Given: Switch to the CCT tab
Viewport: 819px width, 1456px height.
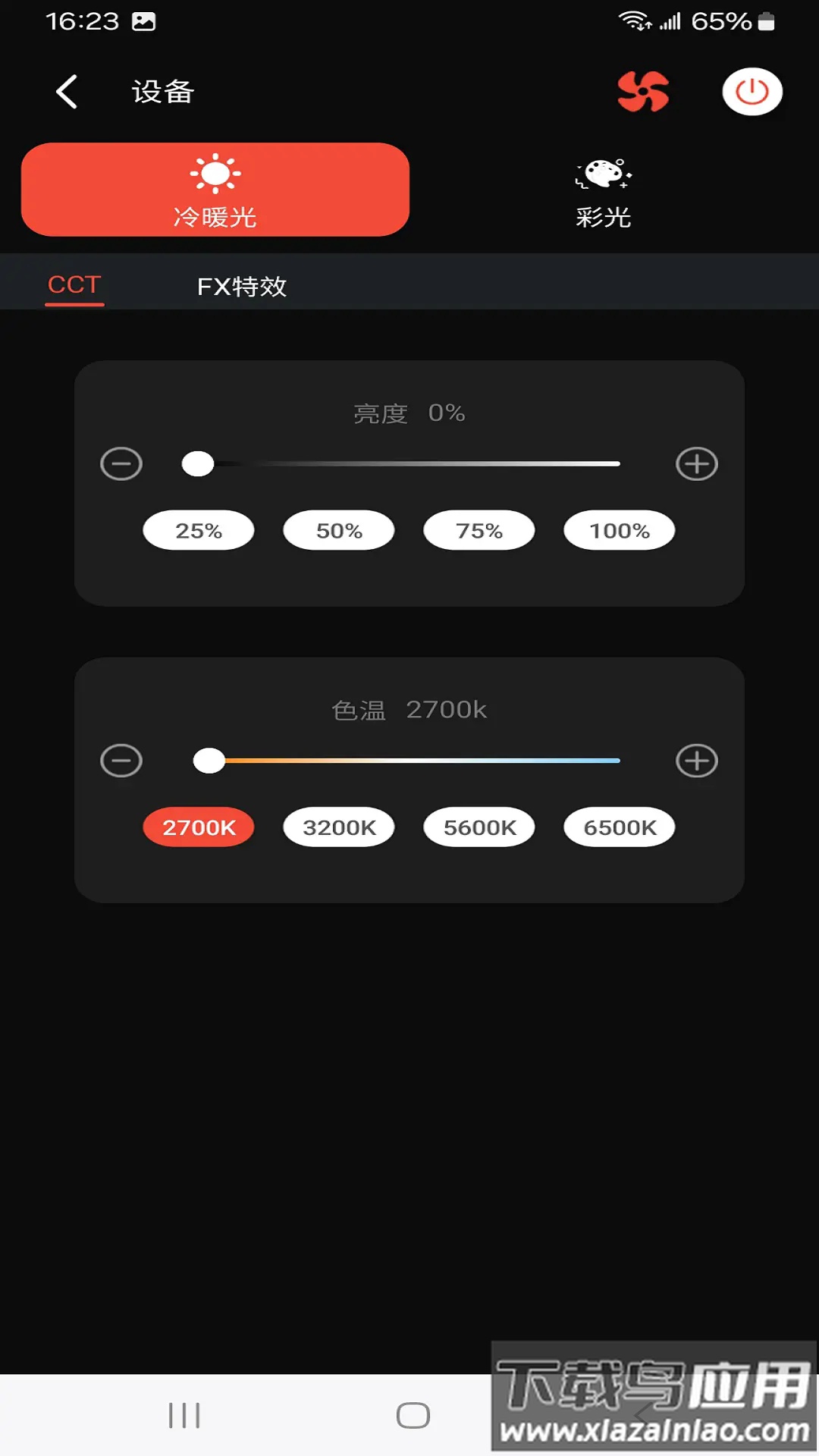Looking at the screenshot, I should 74,284.
